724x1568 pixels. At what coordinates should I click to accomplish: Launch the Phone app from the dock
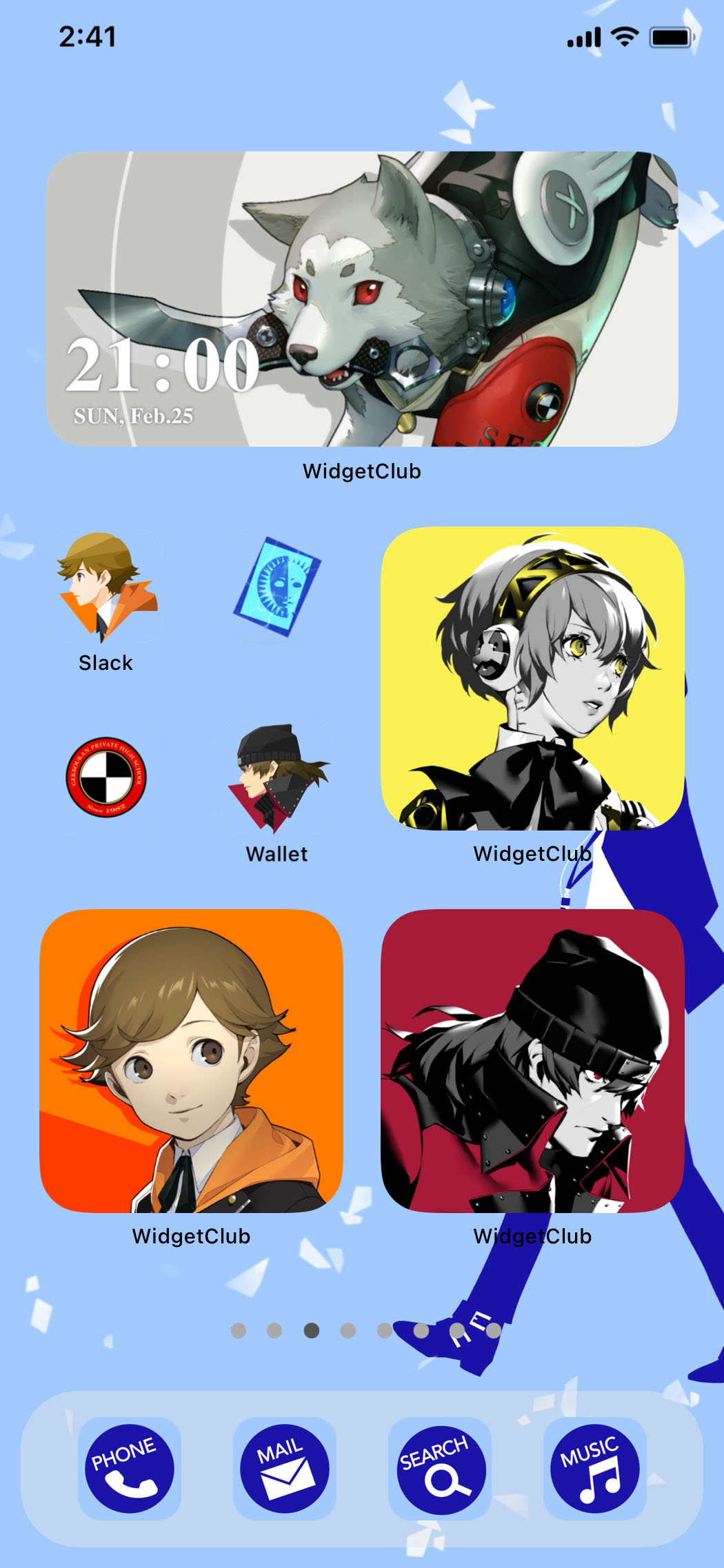(x=129, y=1468)
